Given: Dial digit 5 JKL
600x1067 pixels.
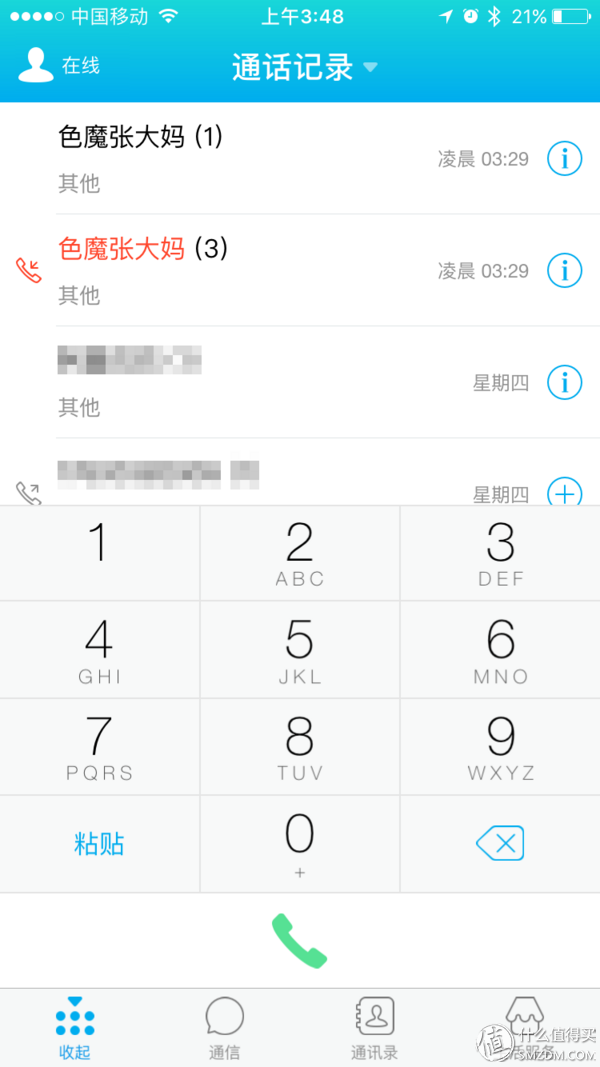Looking at the screenshot, I should (300, 649).
